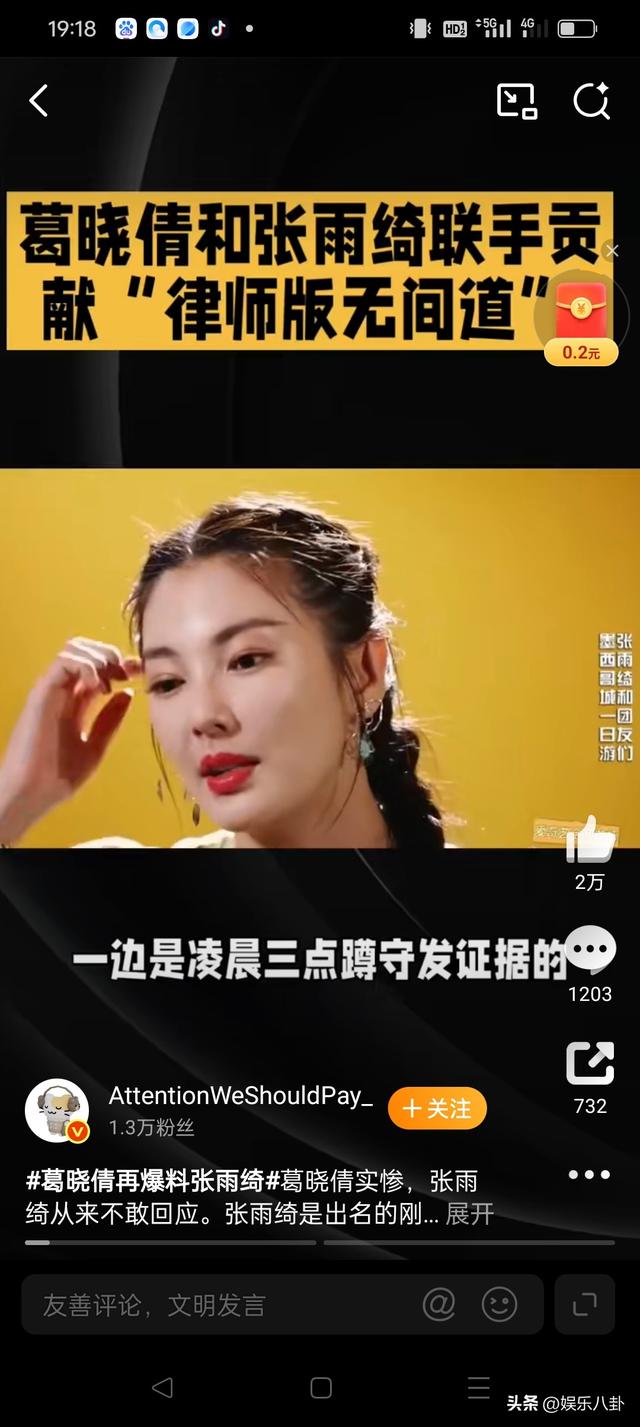Open the three-dot more options menu
Viewport: 640px width, 1427px height.
coord(589,1175)
